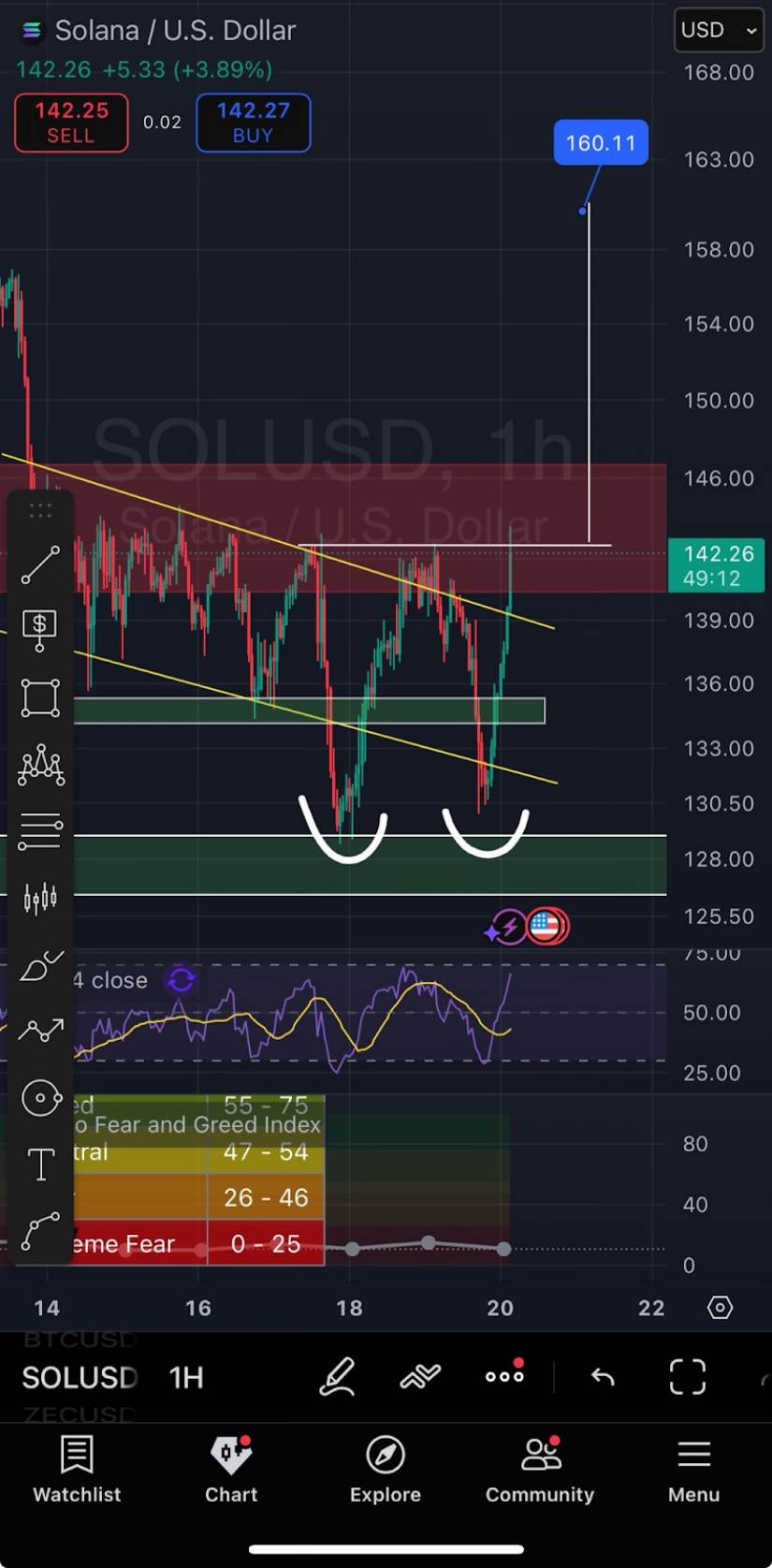772x1568 pixels.
Task: Enter fullscreen chart mode
Action: pos(688,1376)
